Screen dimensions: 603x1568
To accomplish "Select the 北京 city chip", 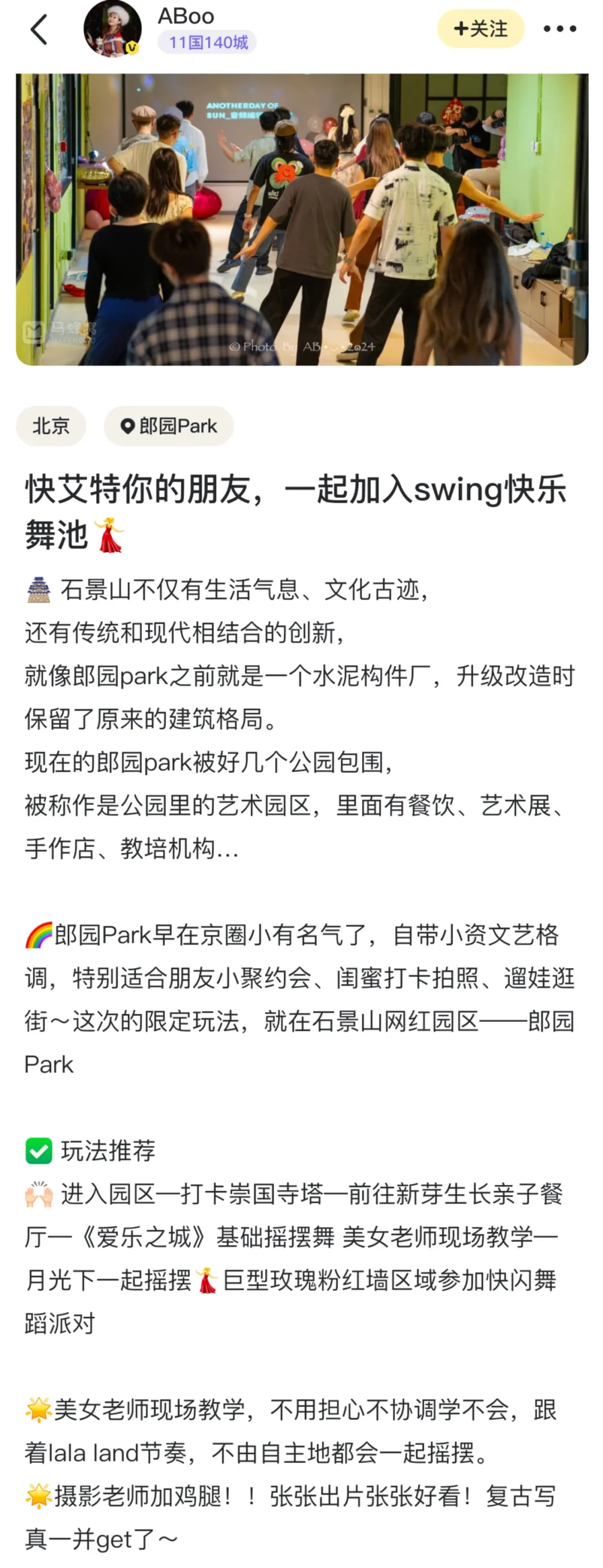I will (x=51, y=426).
